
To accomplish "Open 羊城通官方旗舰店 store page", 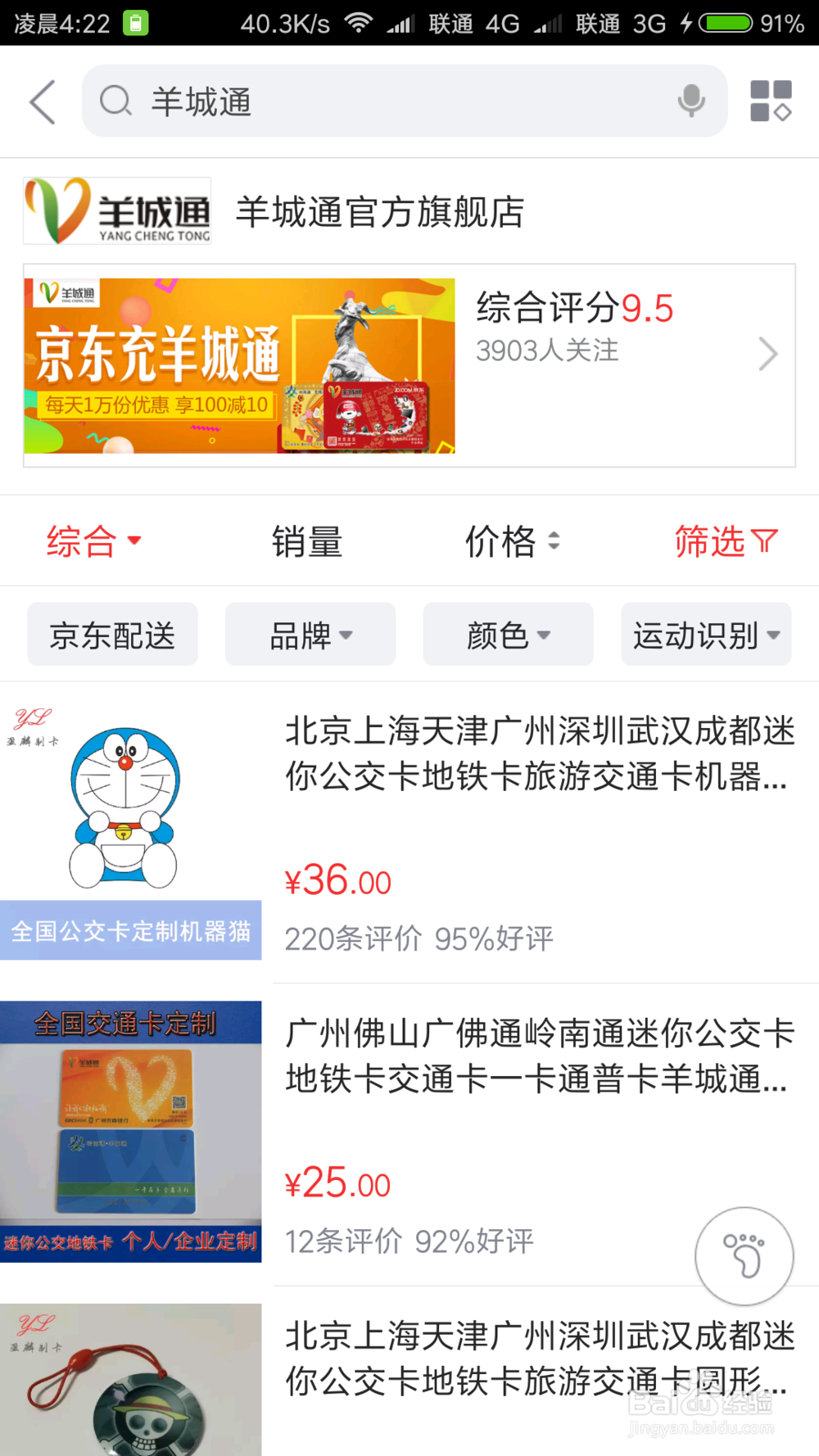I will point(381,210).
